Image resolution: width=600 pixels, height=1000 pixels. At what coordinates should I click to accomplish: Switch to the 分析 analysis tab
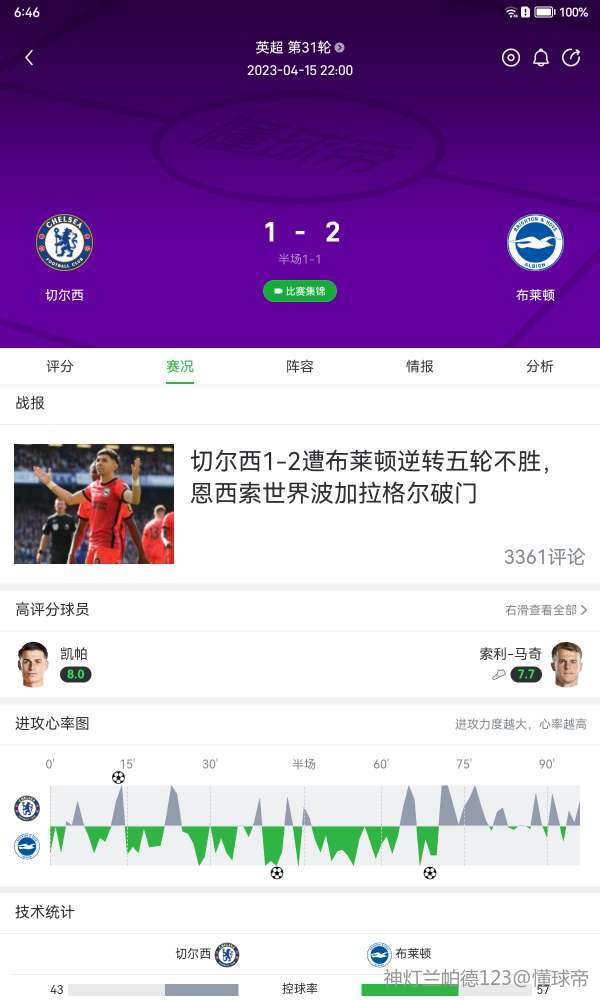click(x=540, y=366)
